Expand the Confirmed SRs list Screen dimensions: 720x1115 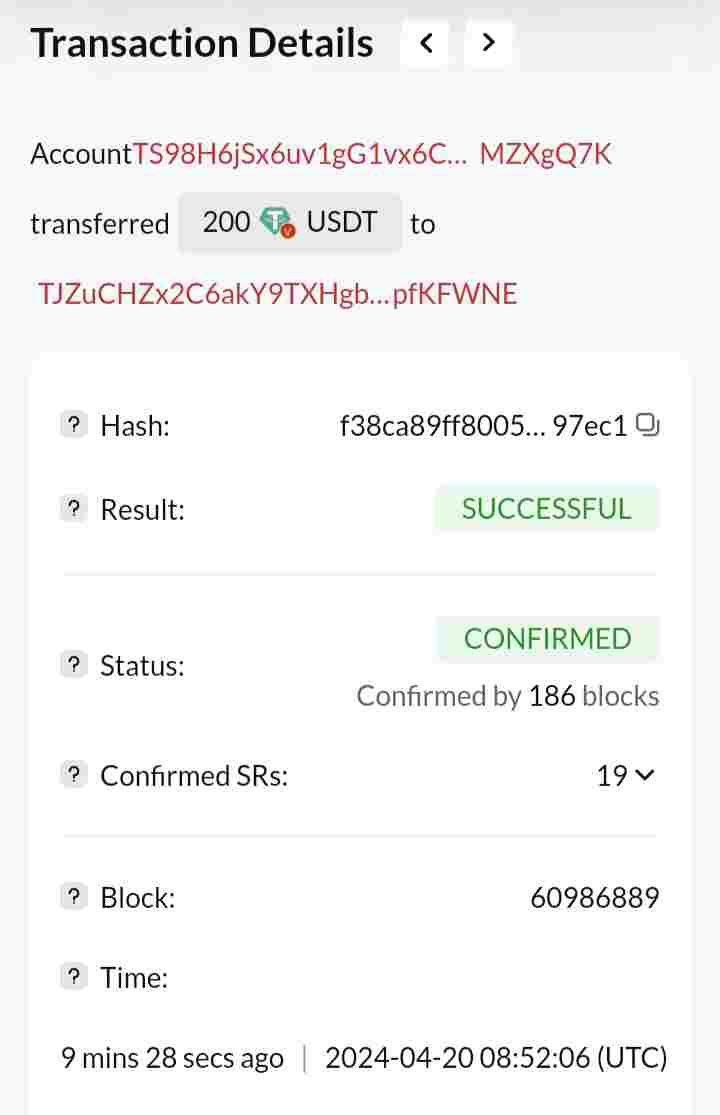tap(644, 775)
